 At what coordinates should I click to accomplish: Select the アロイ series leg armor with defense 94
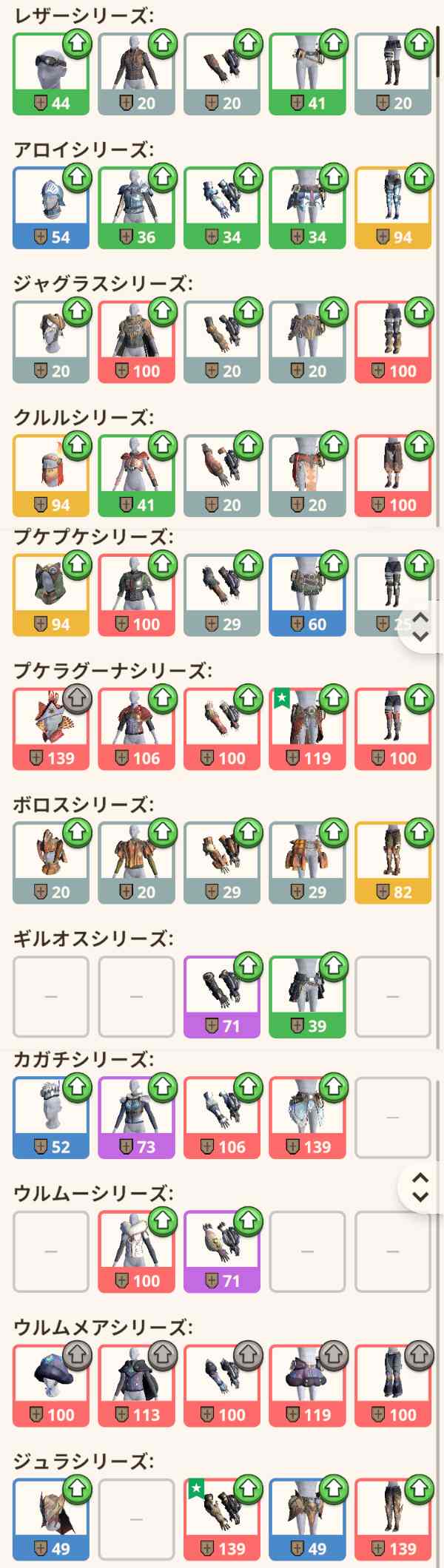392,208
